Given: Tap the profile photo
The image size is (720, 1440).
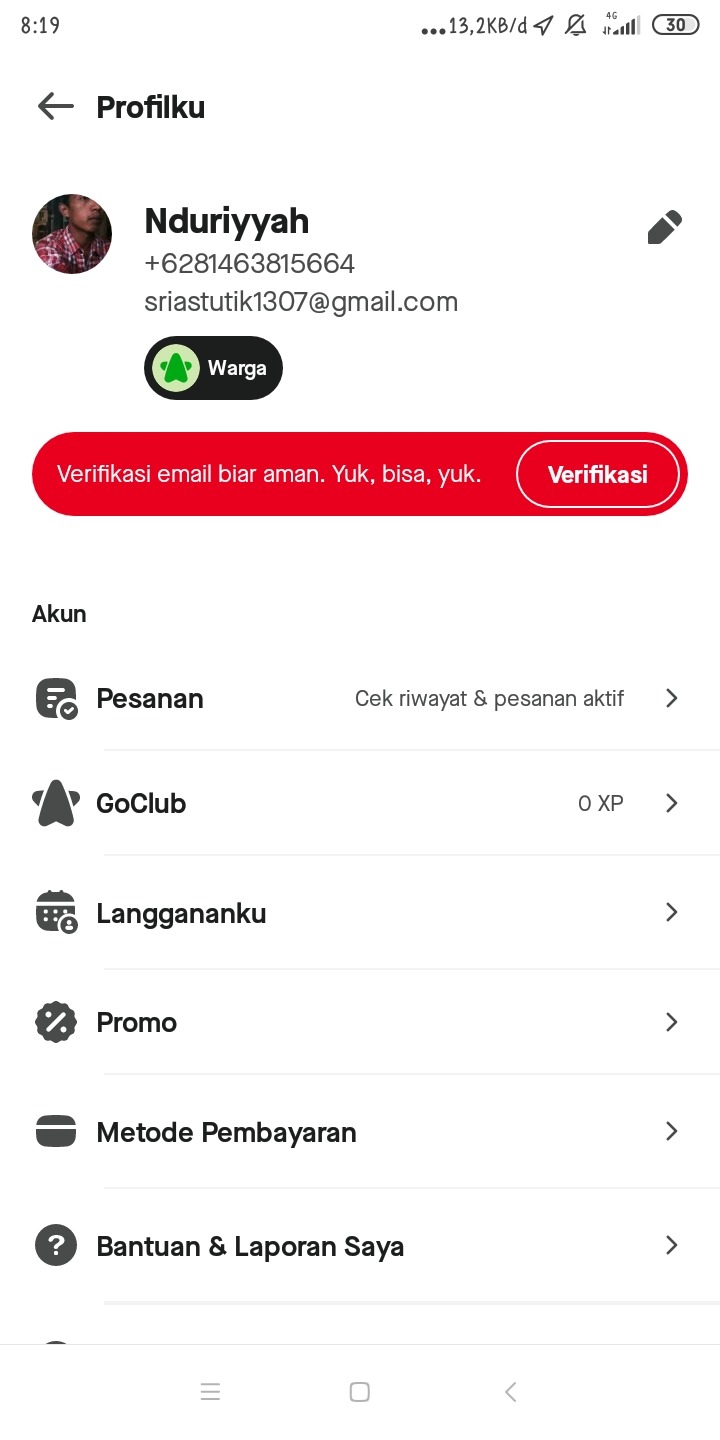Looking at the screenshot, I should (x=72, y=234).
